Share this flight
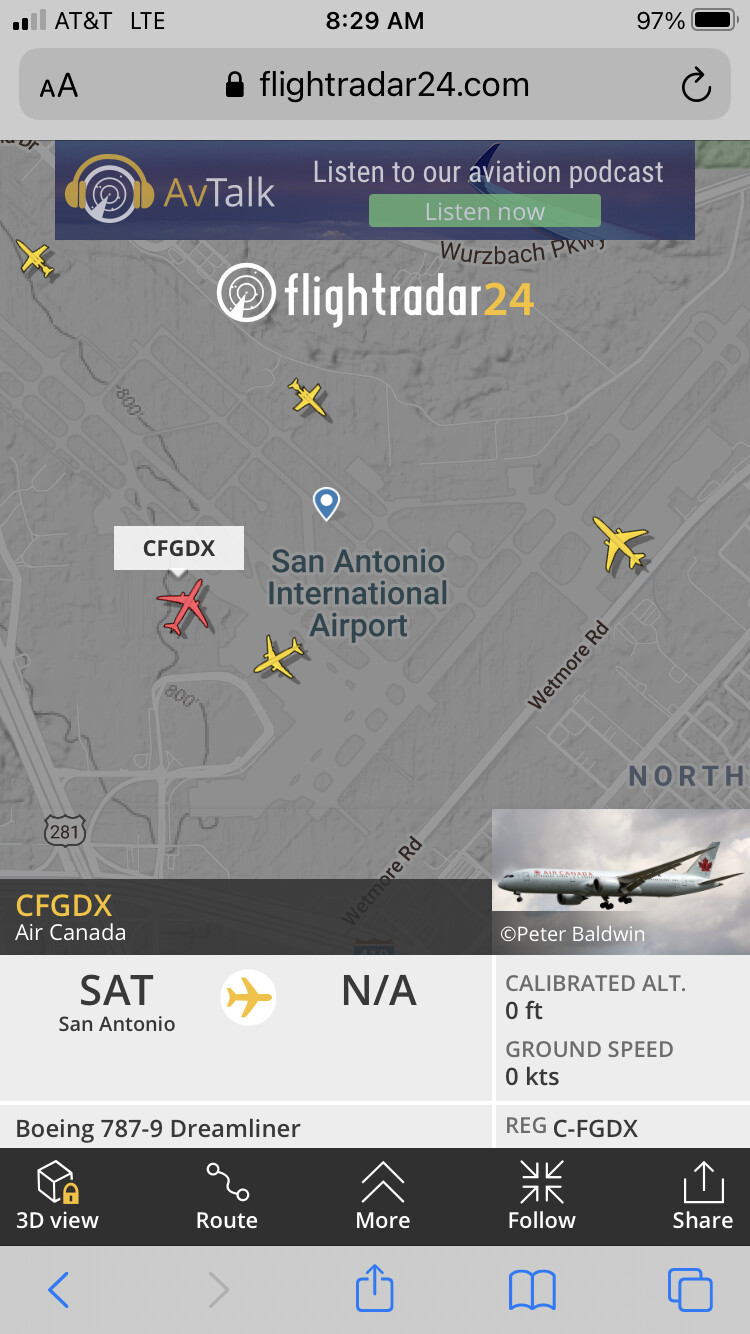The image size is (750, 1334). click(x=702, y=1195)
